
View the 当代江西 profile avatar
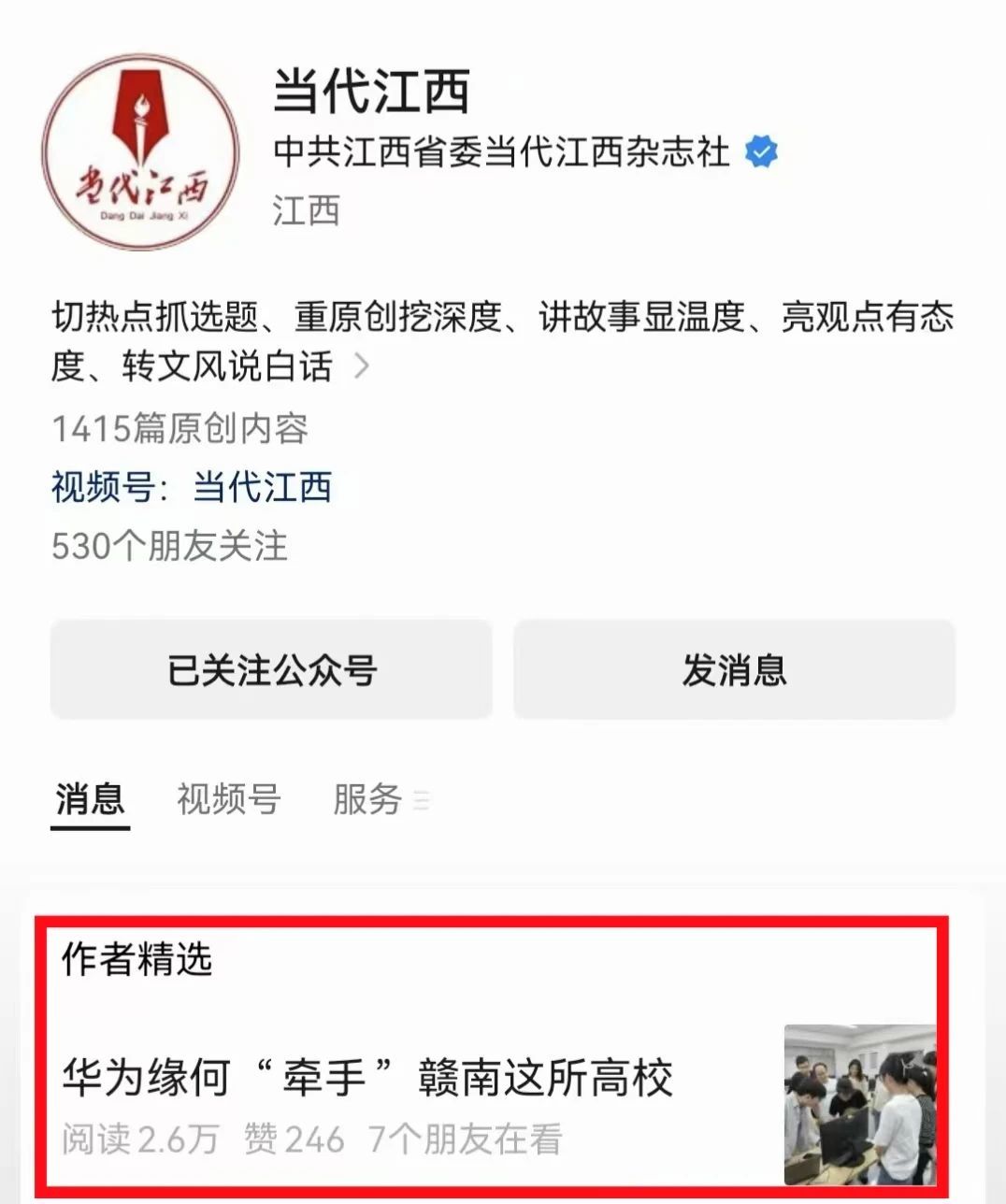[x=140, y=151]
